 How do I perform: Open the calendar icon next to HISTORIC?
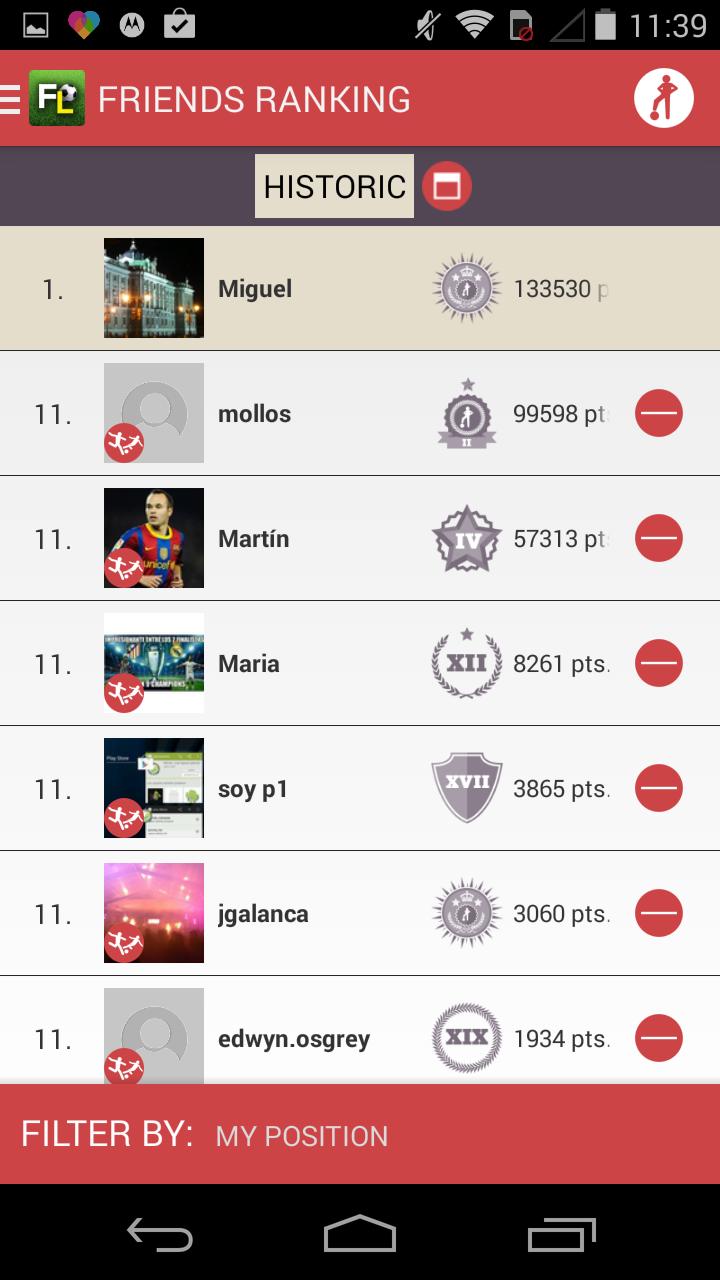(446, 186)
